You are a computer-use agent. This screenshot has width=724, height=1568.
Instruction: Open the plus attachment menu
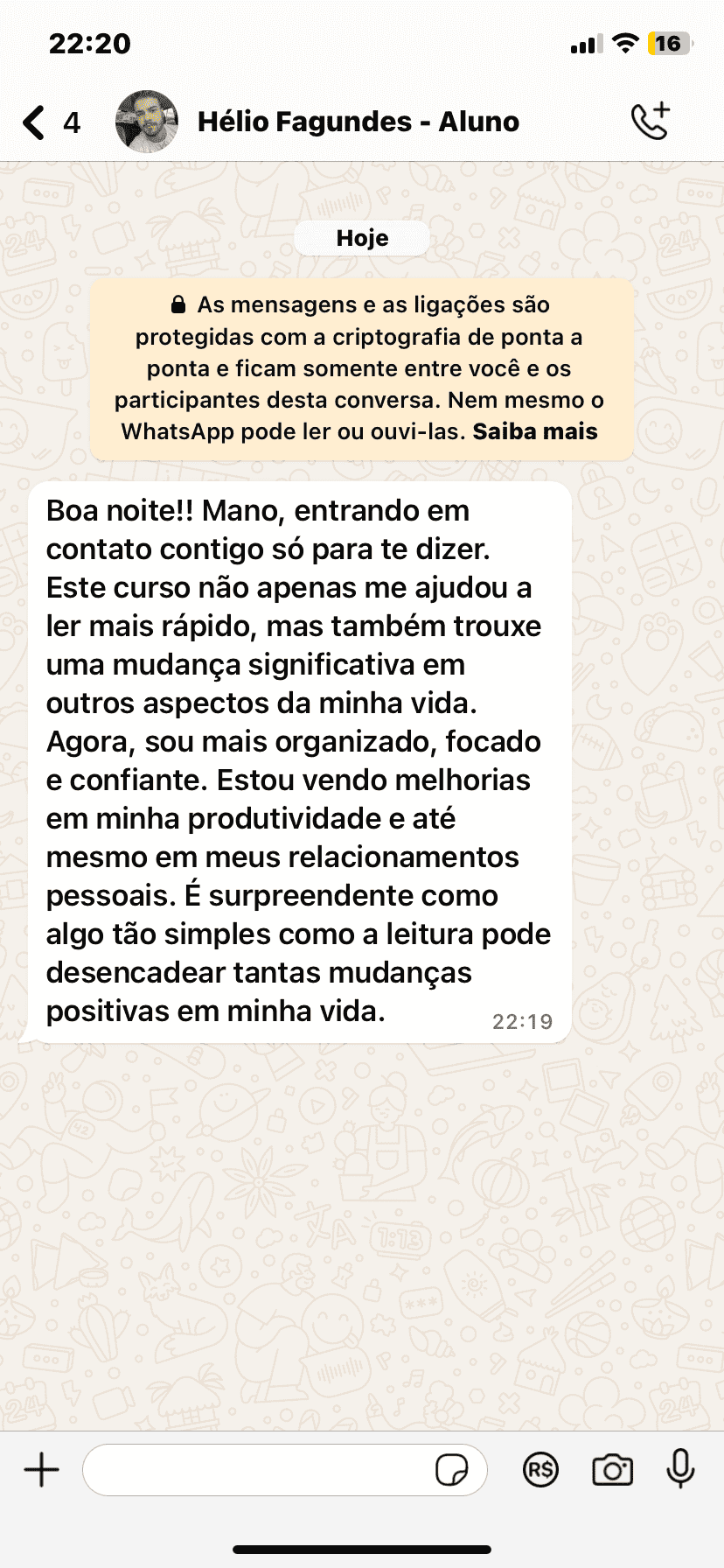click(x=41, y=1469)
